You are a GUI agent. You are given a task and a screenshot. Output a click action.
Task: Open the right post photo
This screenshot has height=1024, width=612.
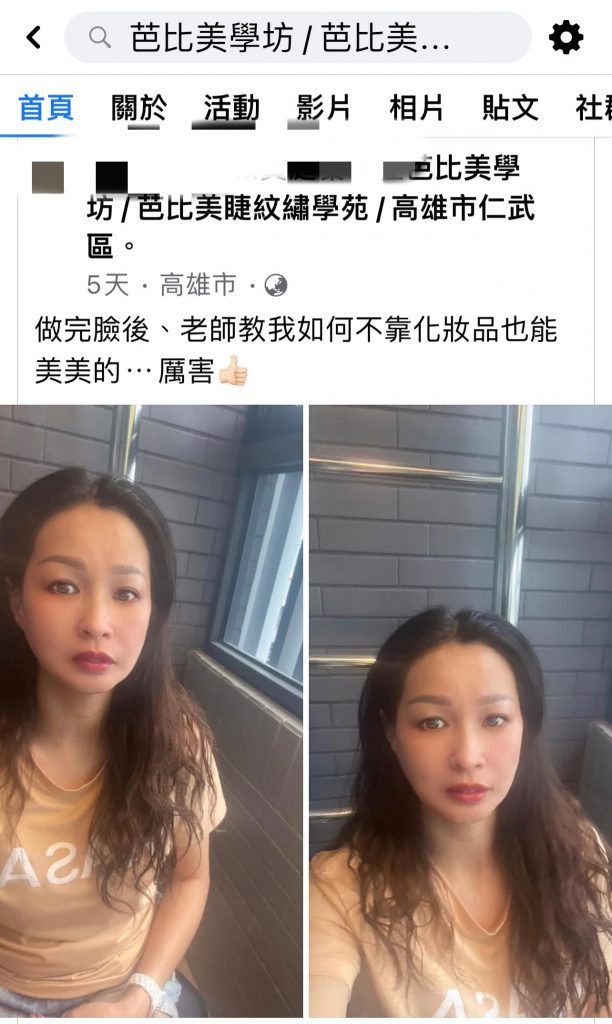pyautogui.click(x=460, y=710)
